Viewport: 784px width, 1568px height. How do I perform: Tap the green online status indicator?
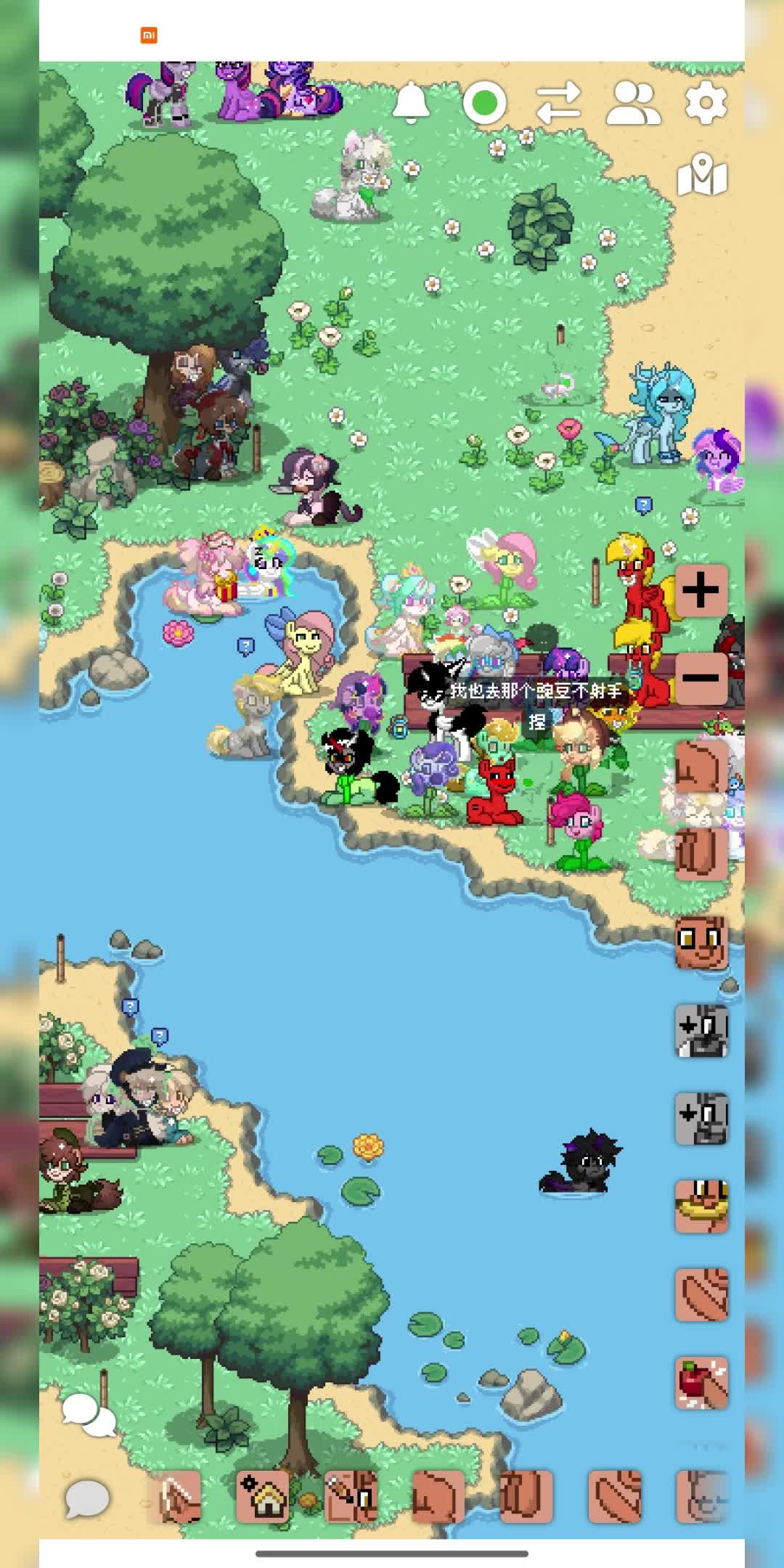click(485, 103)
